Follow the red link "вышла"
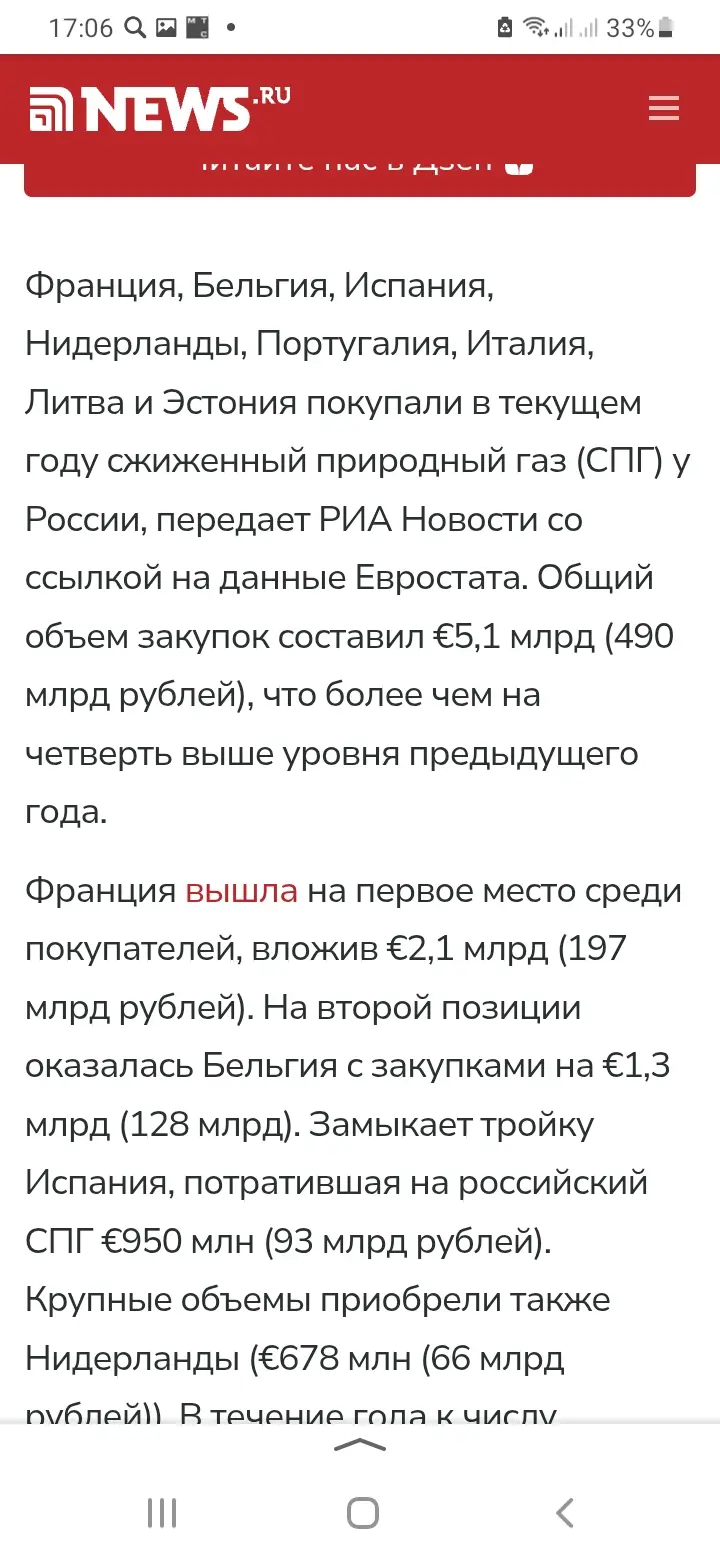This screenshot has height=1560, width=720. tap(241, 890)
